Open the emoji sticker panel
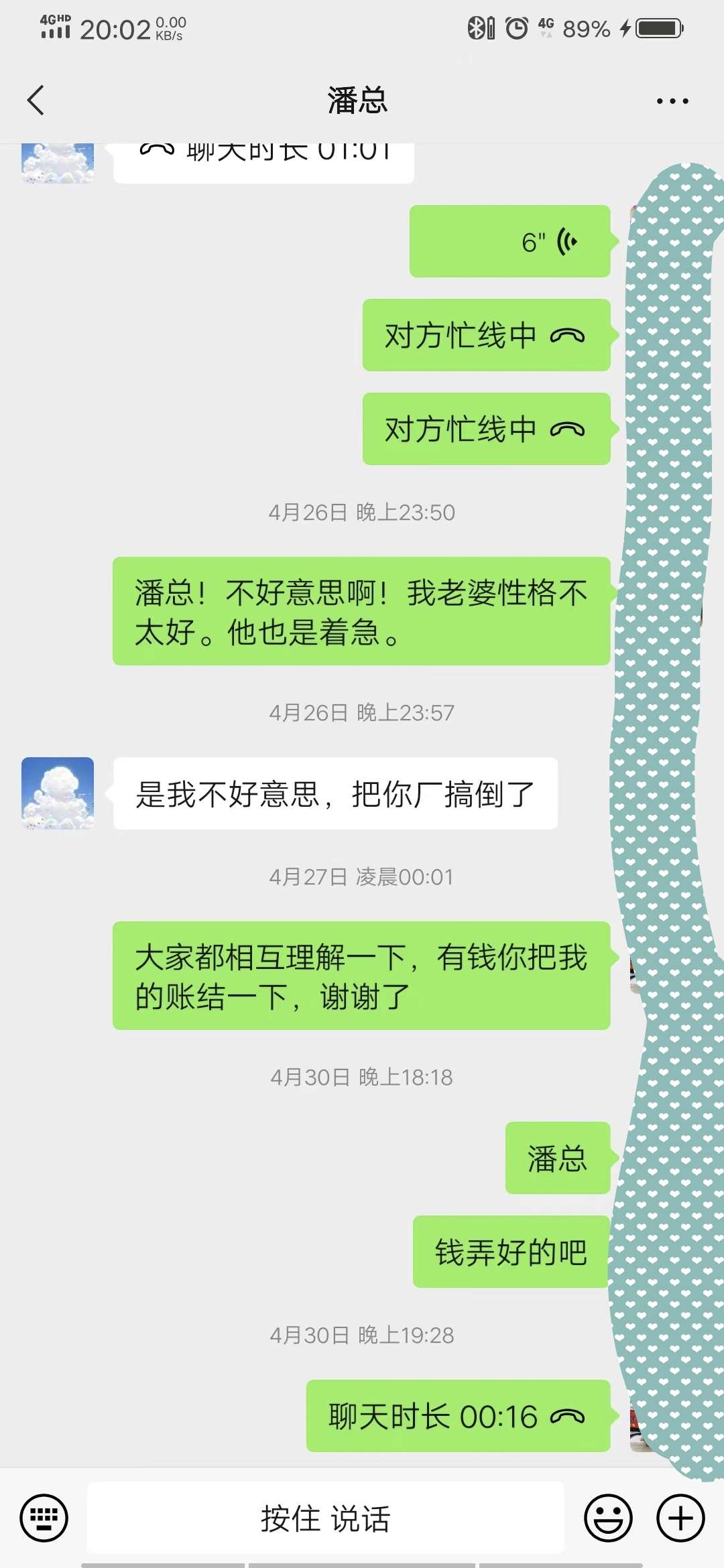Viewport: 724px width, 1568px height. click(x=608, y=1518)
